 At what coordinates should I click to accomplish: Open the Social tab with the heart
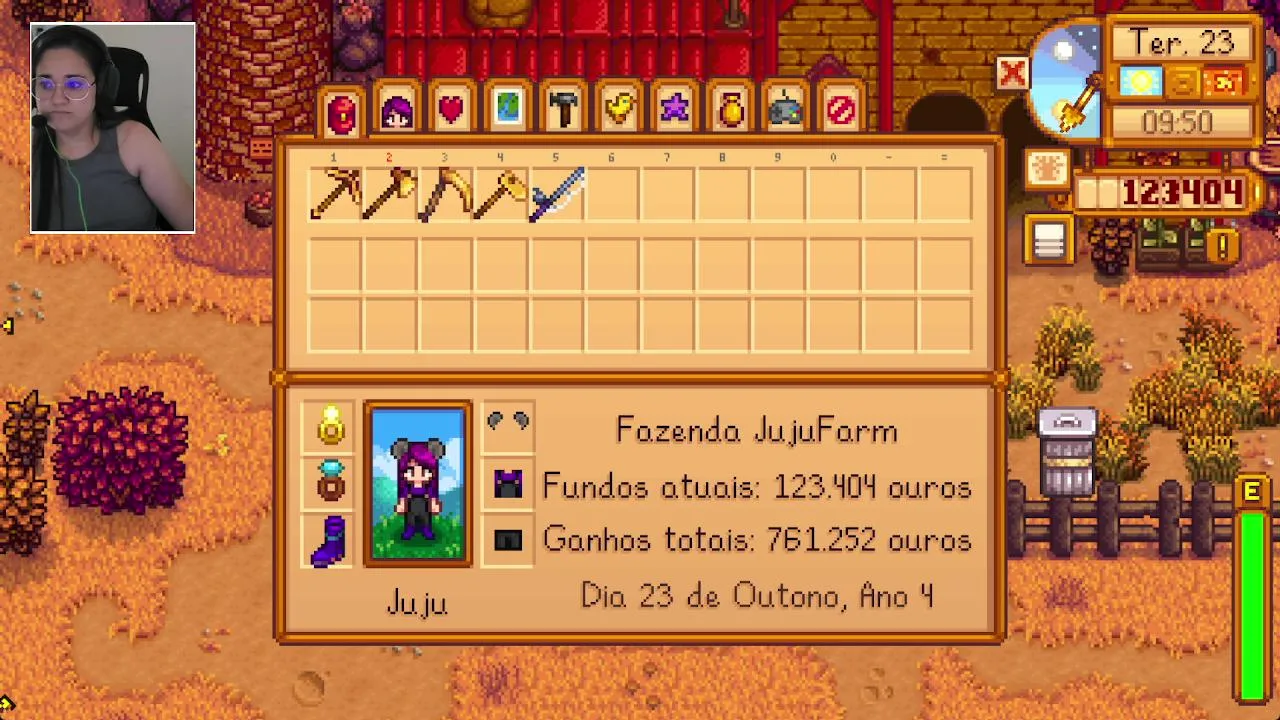(x=452, y=111)
